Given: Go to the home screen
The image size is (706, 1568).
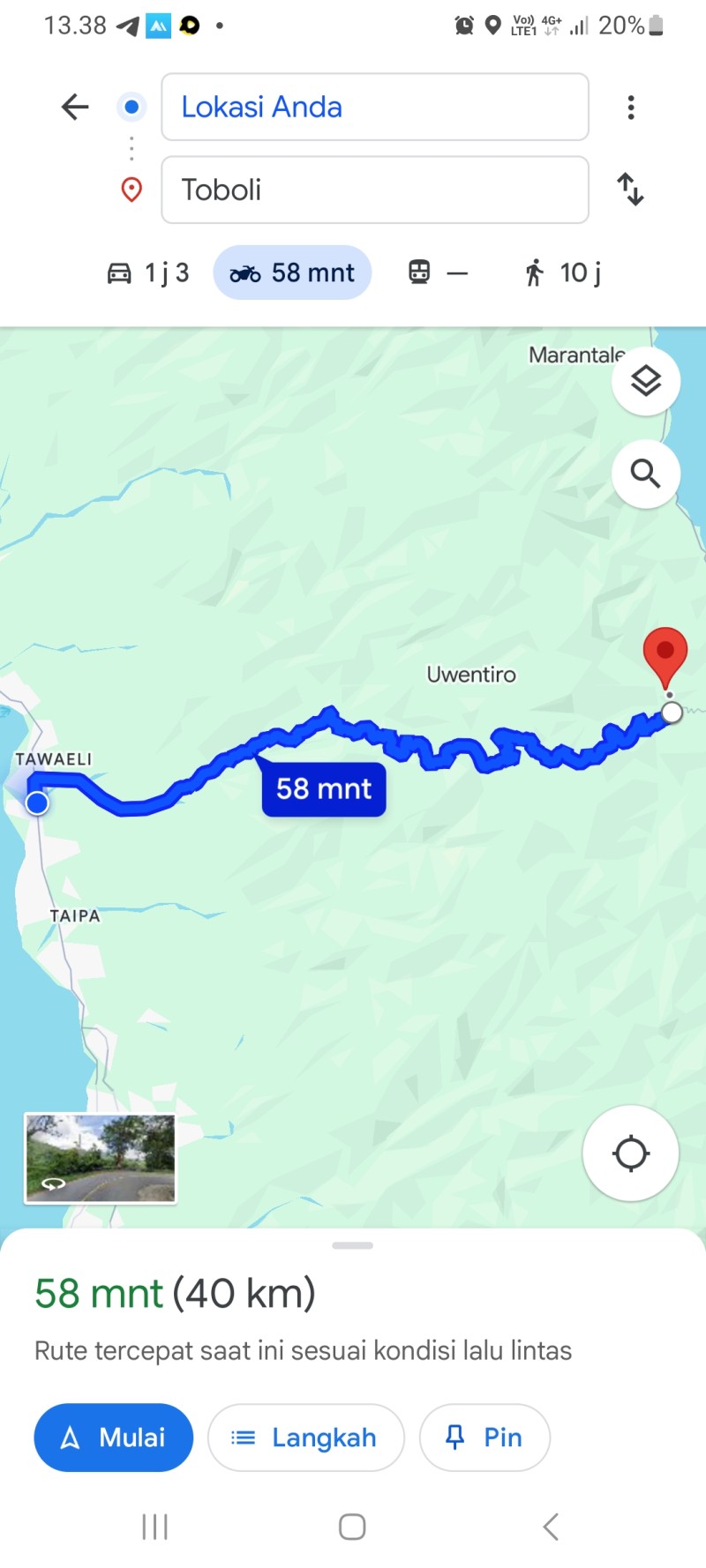Looking at the screenshot, I should click(x=352, y=1527).
